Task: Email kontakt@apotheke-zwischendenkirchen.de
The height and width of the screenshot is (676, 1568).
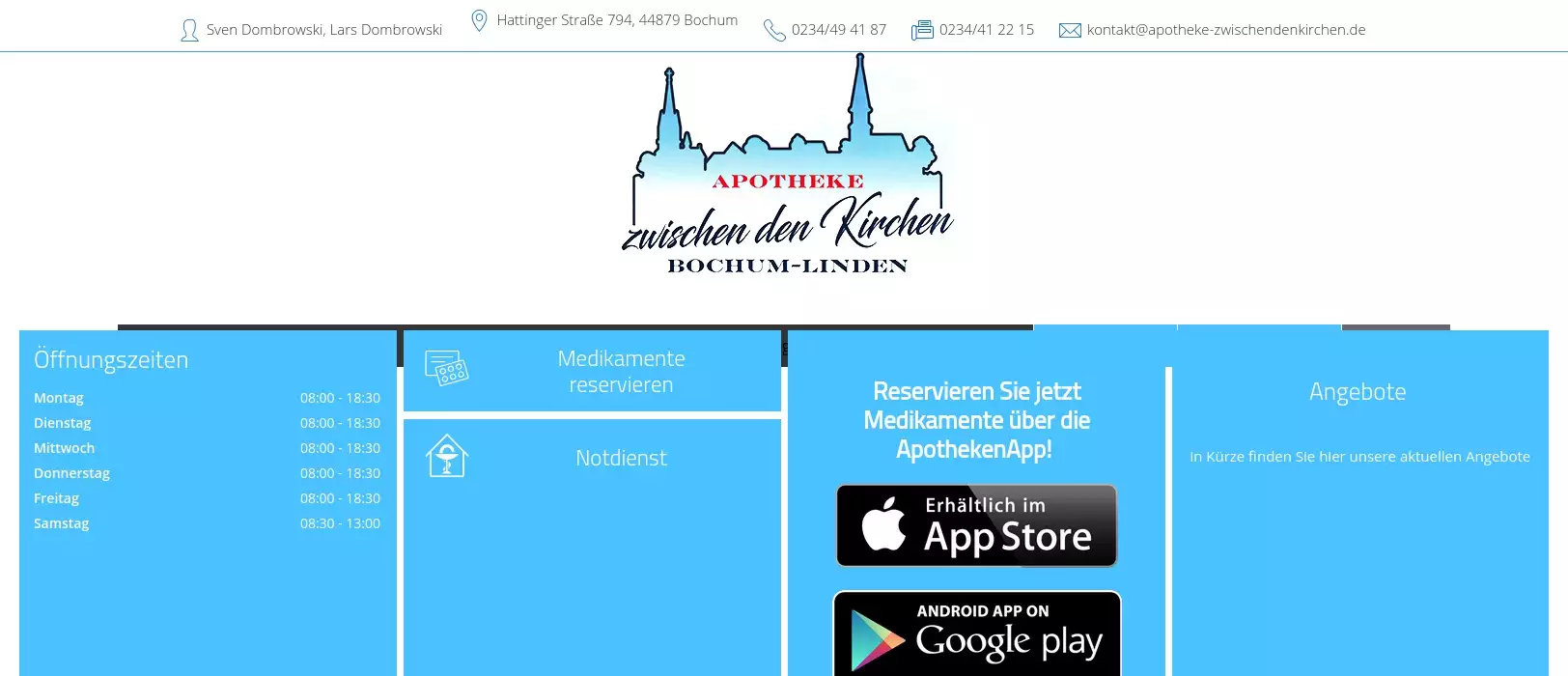Action: [x=1225, y=30]
